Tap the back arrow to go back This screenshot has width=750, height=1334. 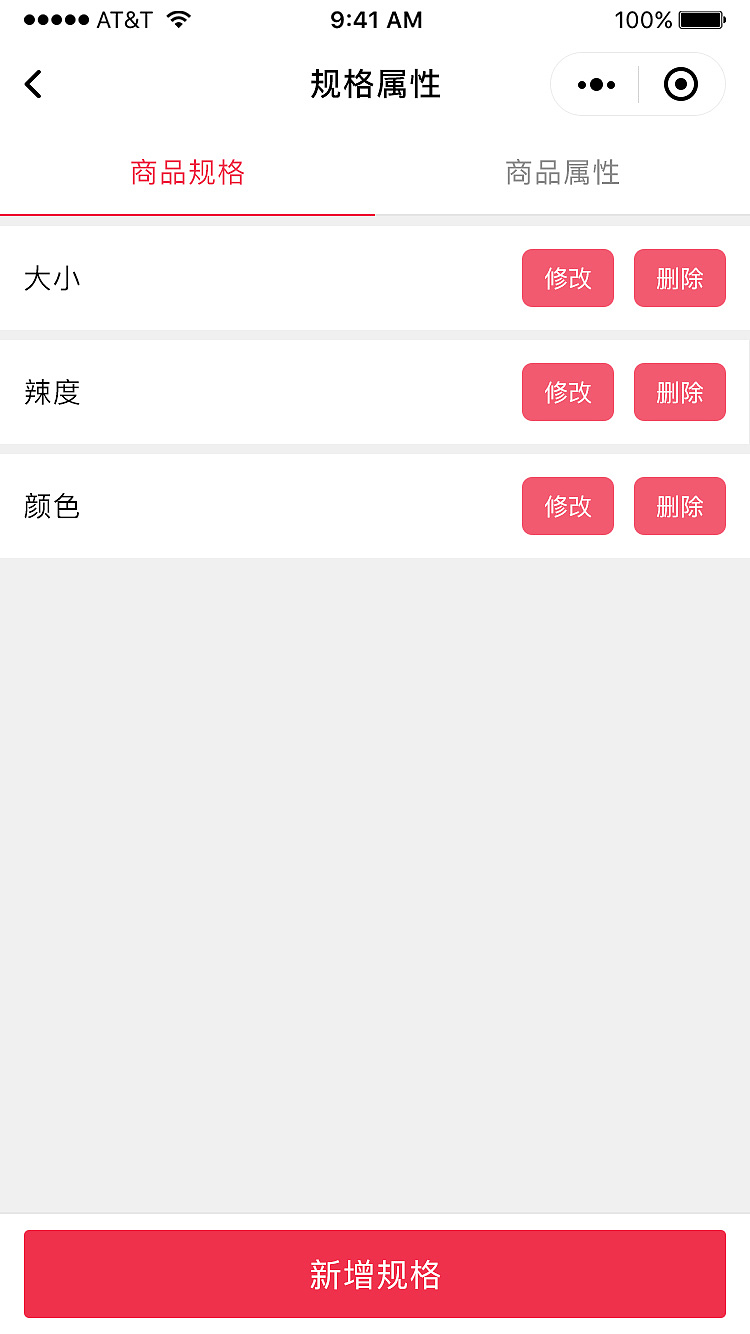[x=33, y=84]
